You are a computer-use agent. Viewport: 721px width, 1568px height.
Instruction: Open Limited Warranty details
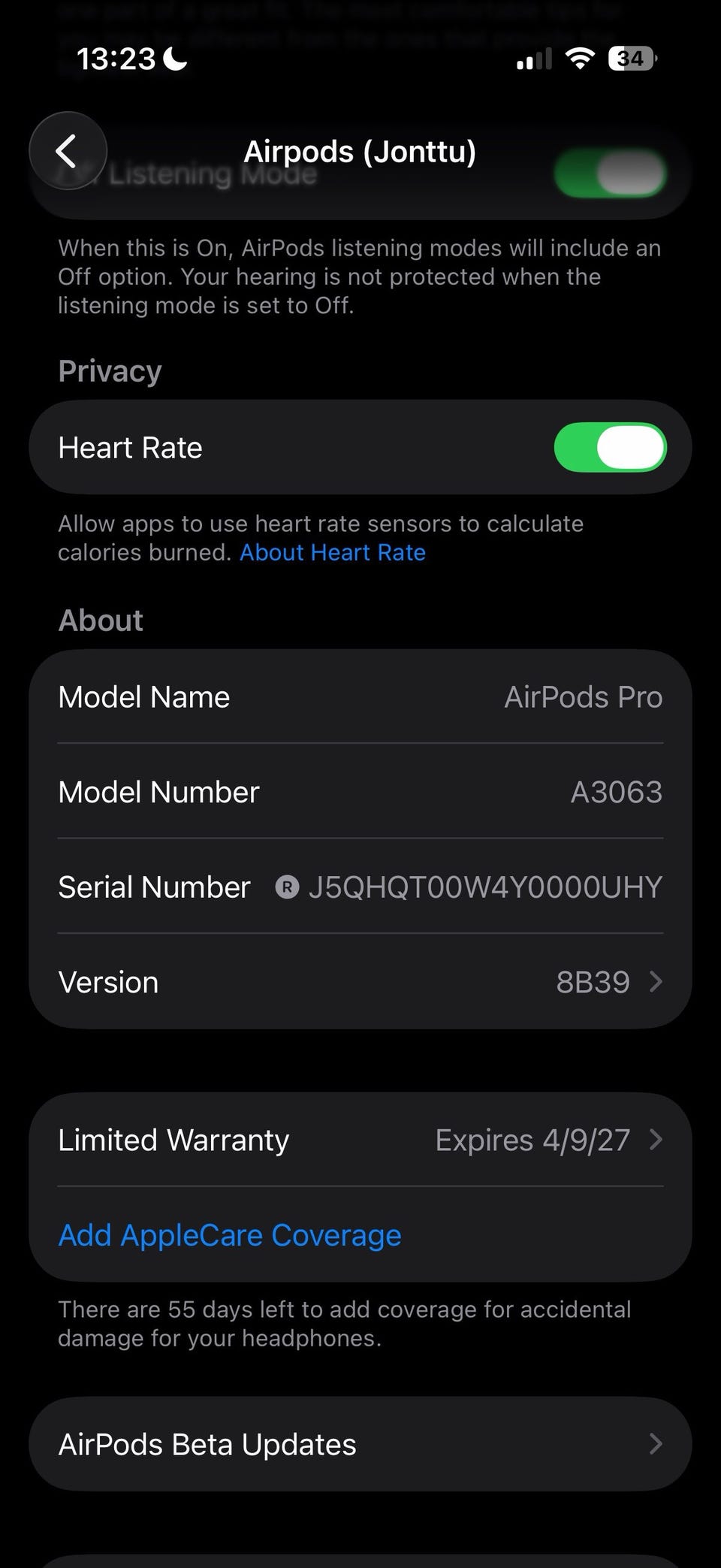point(360,1140)
